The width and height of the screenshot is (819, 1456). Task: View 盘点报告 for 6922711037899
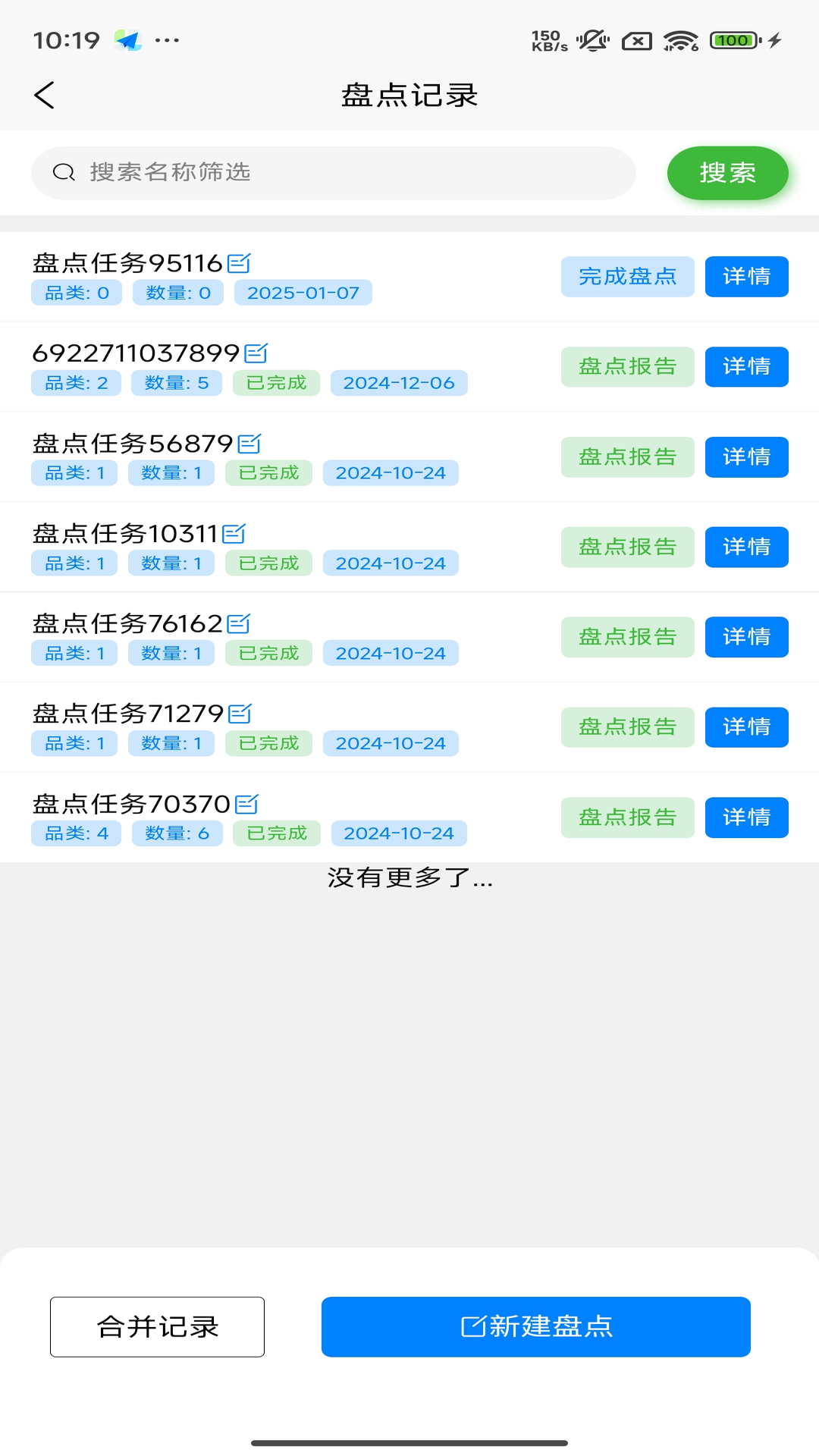[627, 367]
